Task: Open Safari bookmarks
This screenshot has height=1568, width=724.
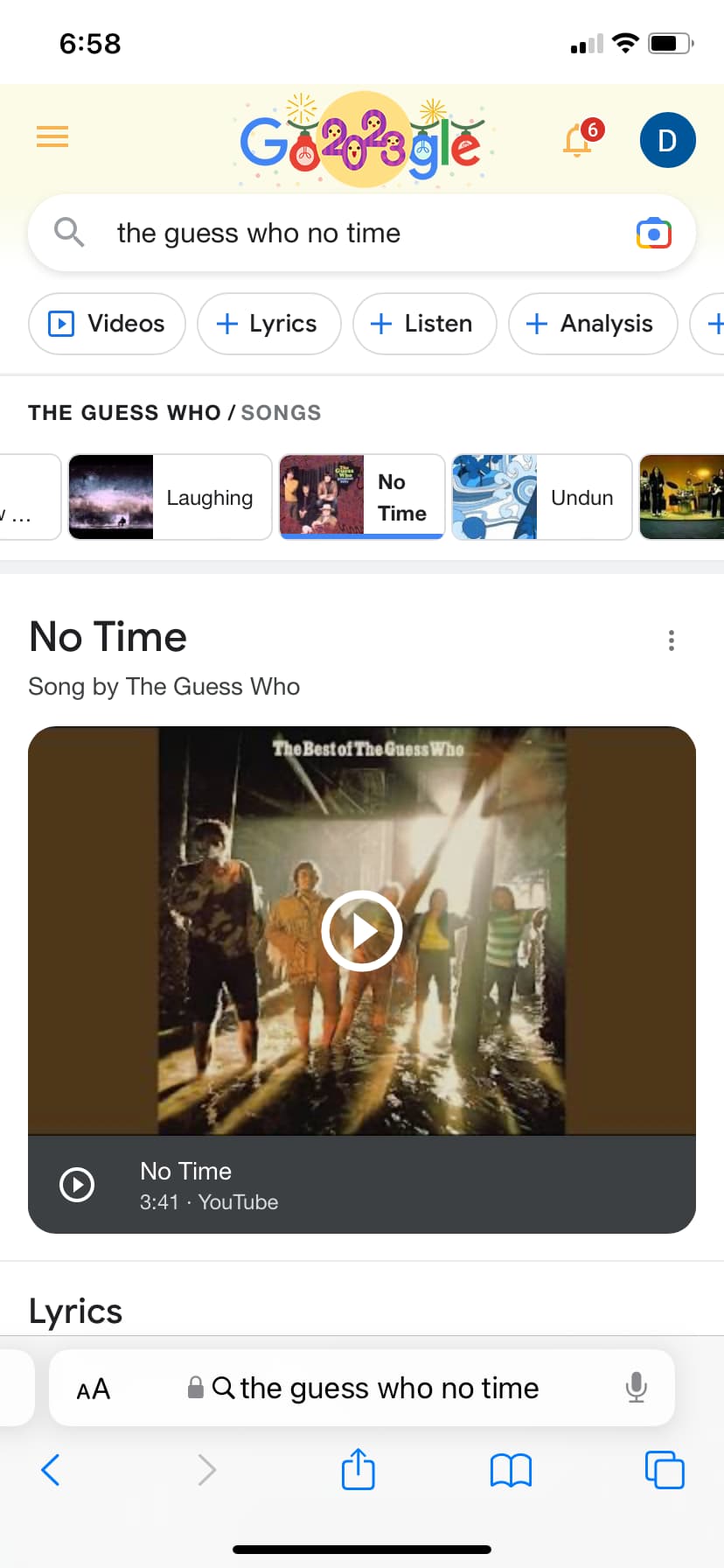Action: pos(511,1470)
